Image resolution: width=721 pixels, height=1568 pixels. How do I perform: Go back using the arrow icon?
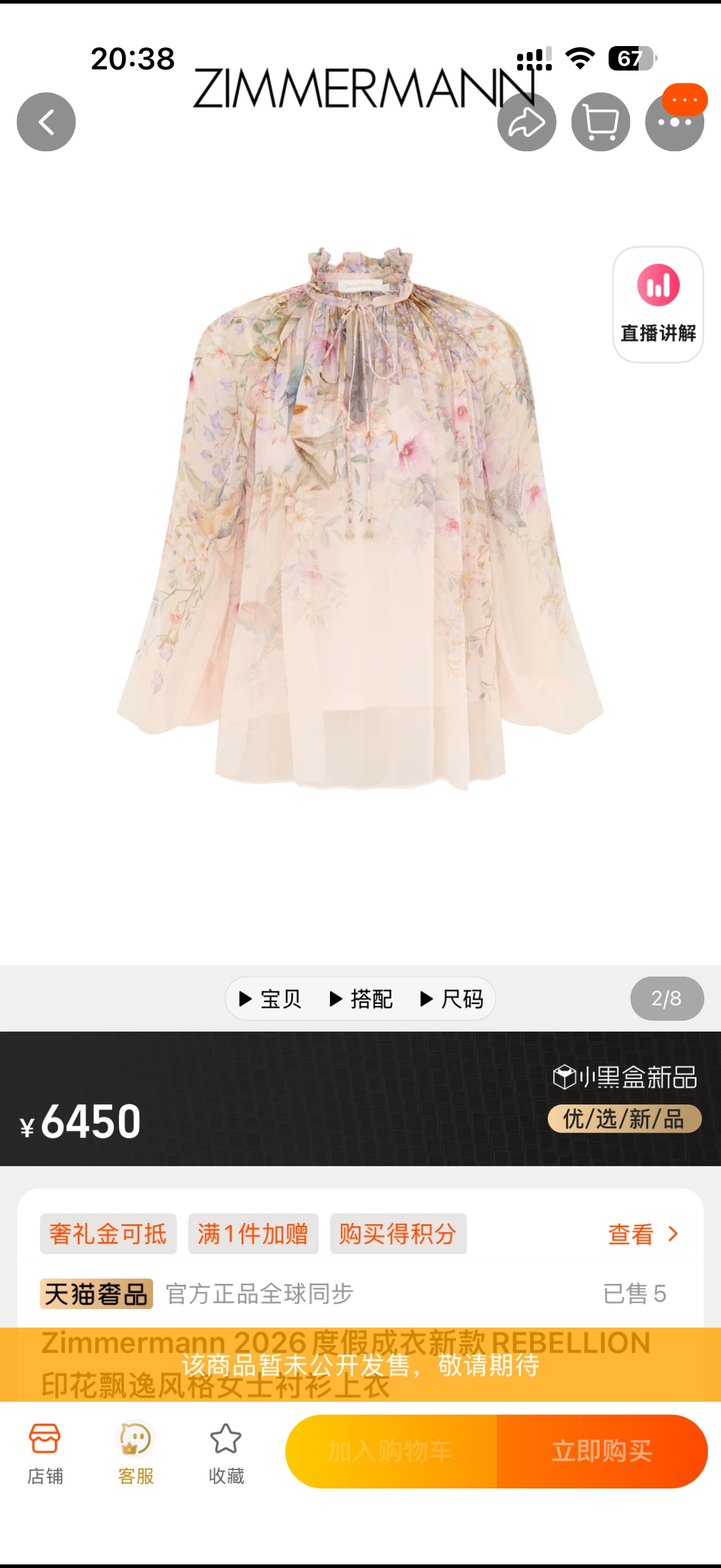(x=46, y=122)
